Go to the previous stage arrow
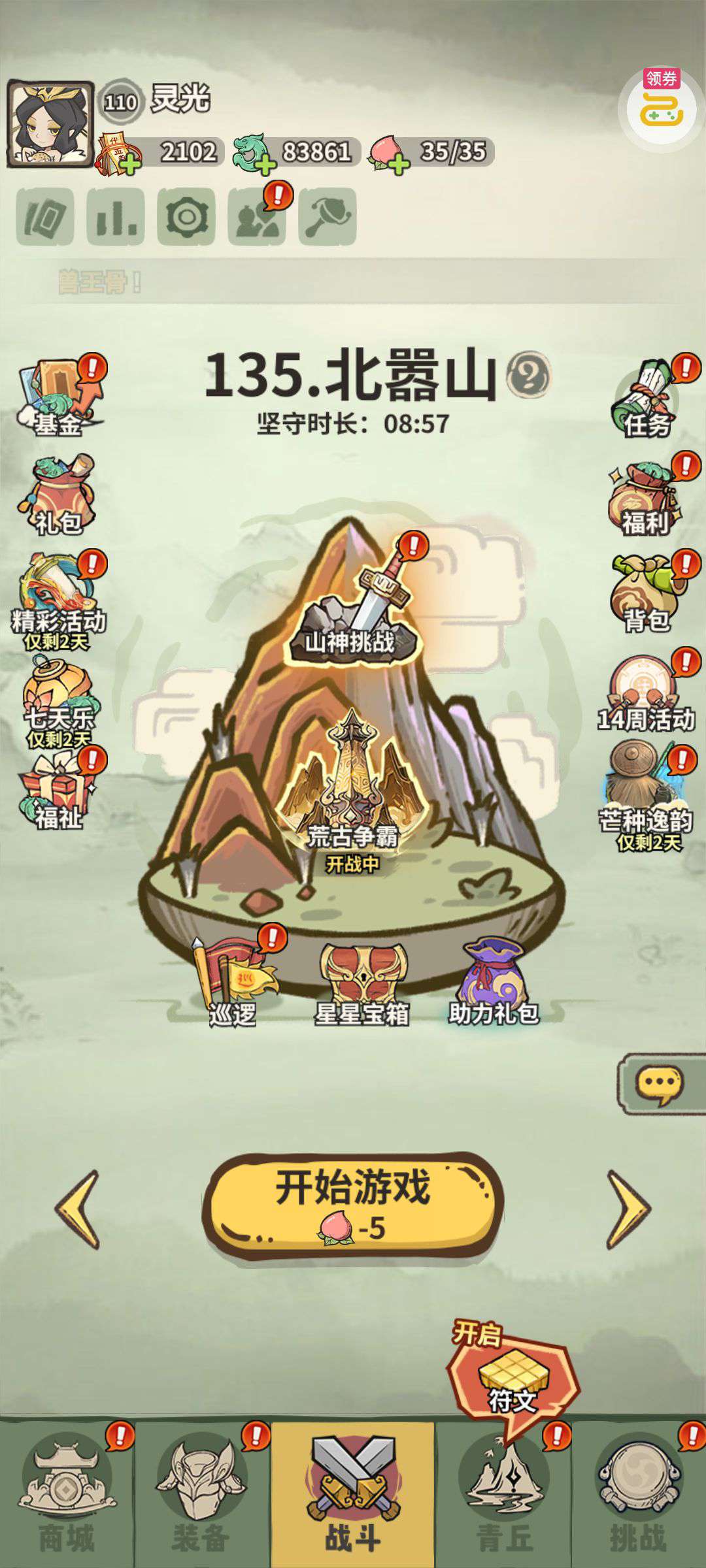 click(77, 1209)
